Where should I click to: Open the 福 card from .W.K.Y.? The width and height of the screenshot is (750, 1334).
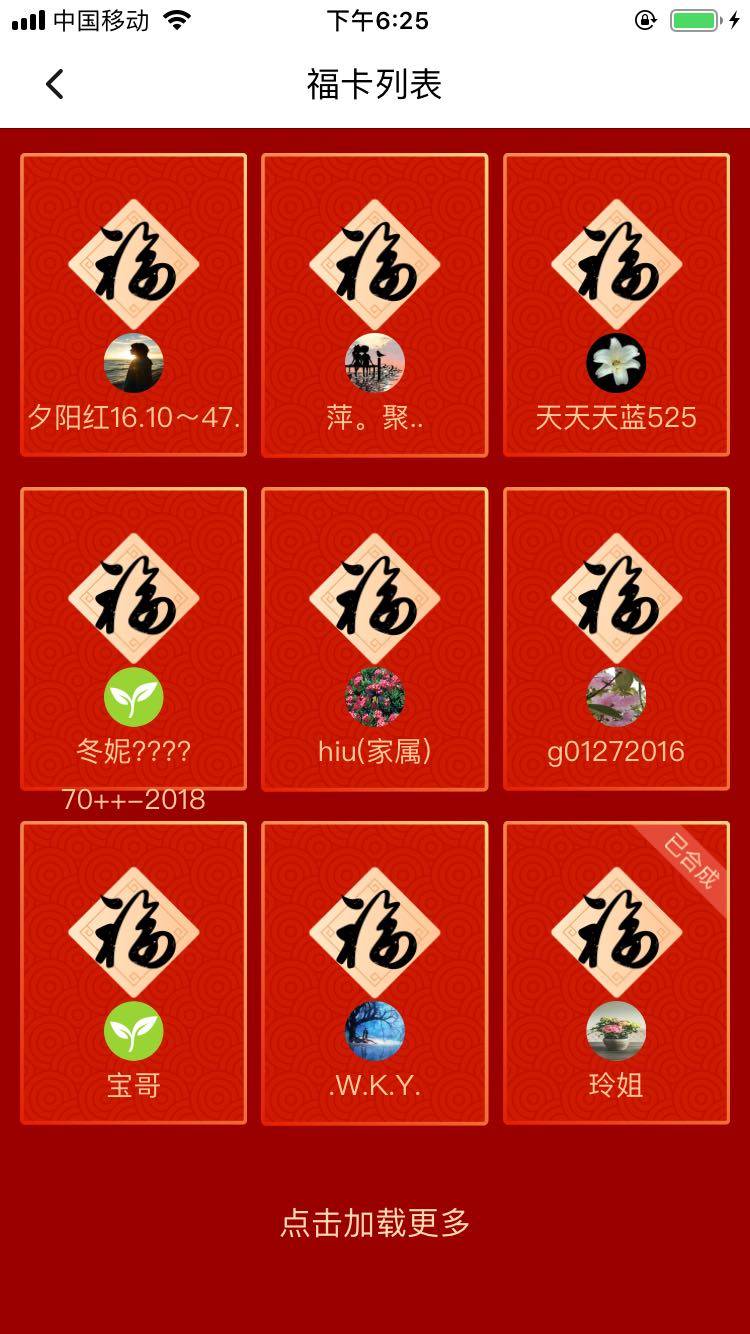pyautogui.click(x=374, y=972)
